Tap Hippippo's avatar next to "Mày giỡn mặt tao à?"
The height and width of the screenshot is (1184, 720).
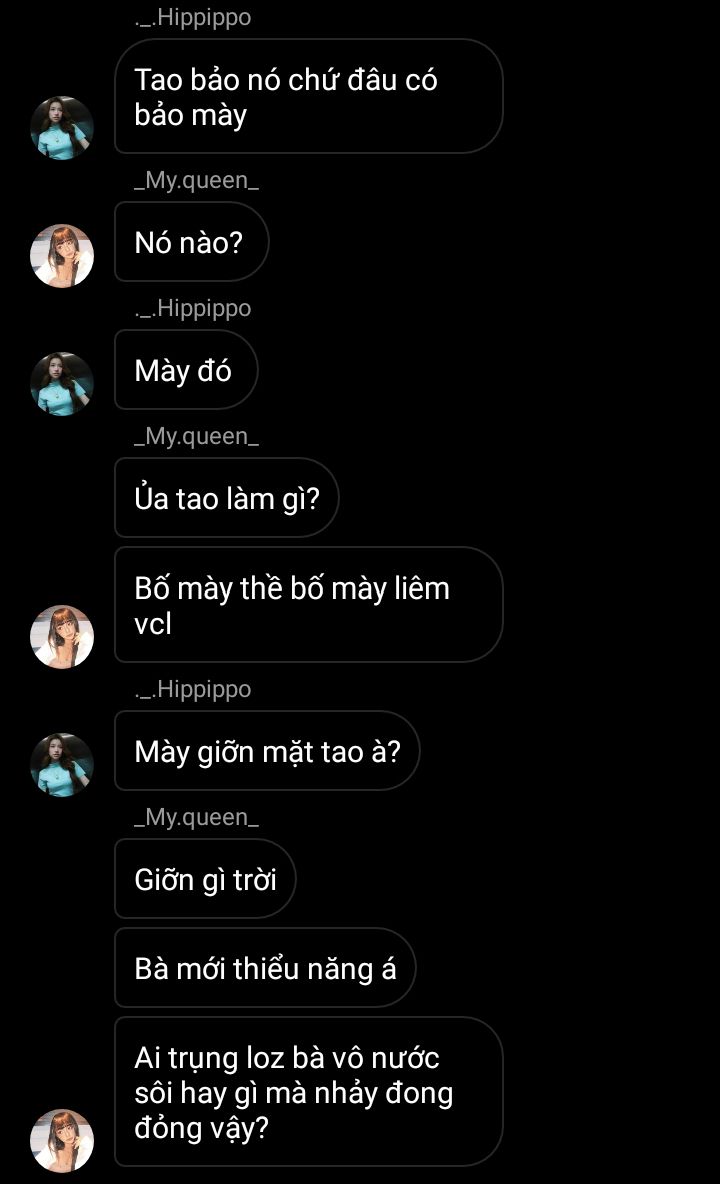tap(62, 765)
